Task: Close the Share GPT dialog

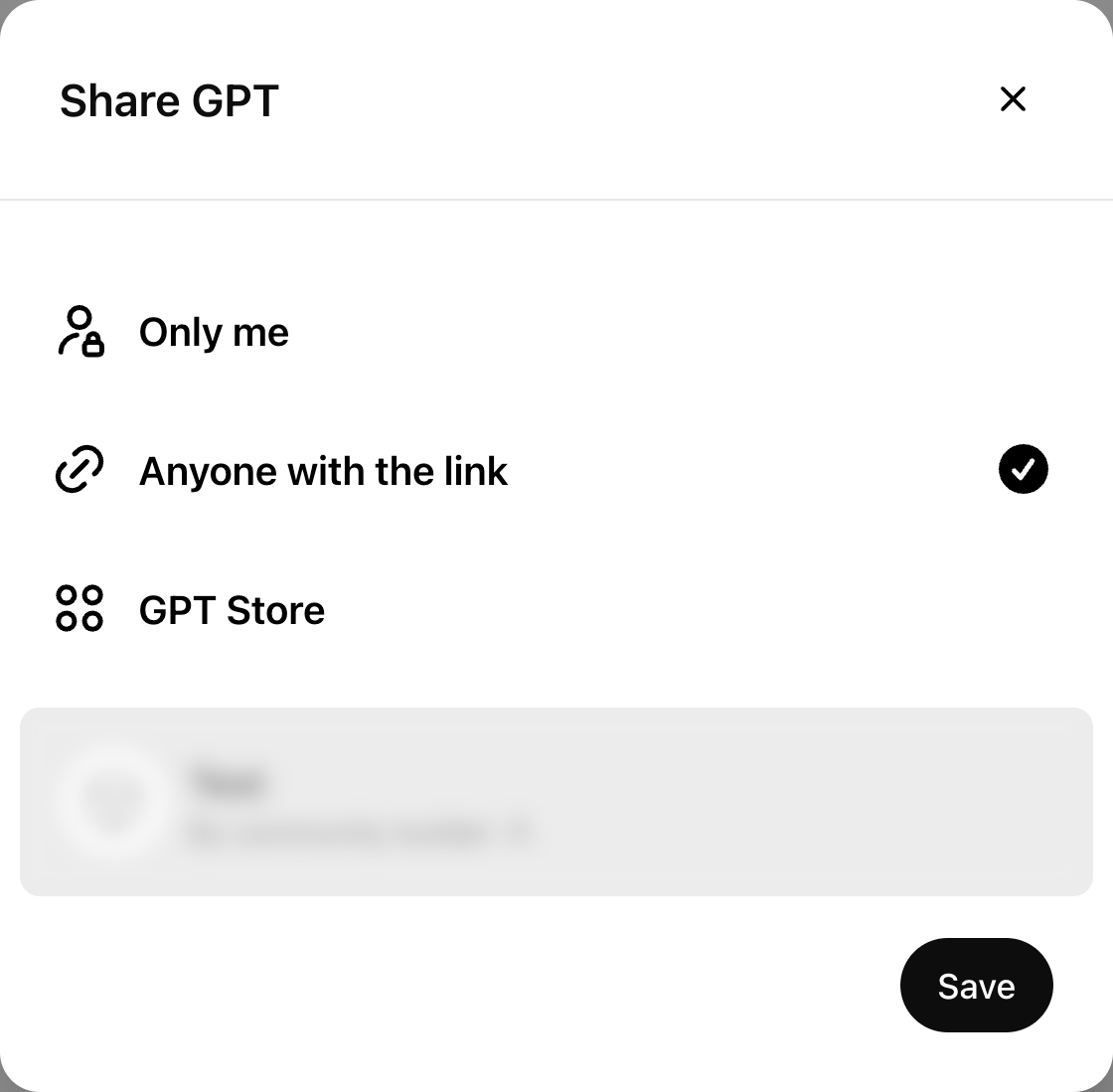Action: (1013, 98)
